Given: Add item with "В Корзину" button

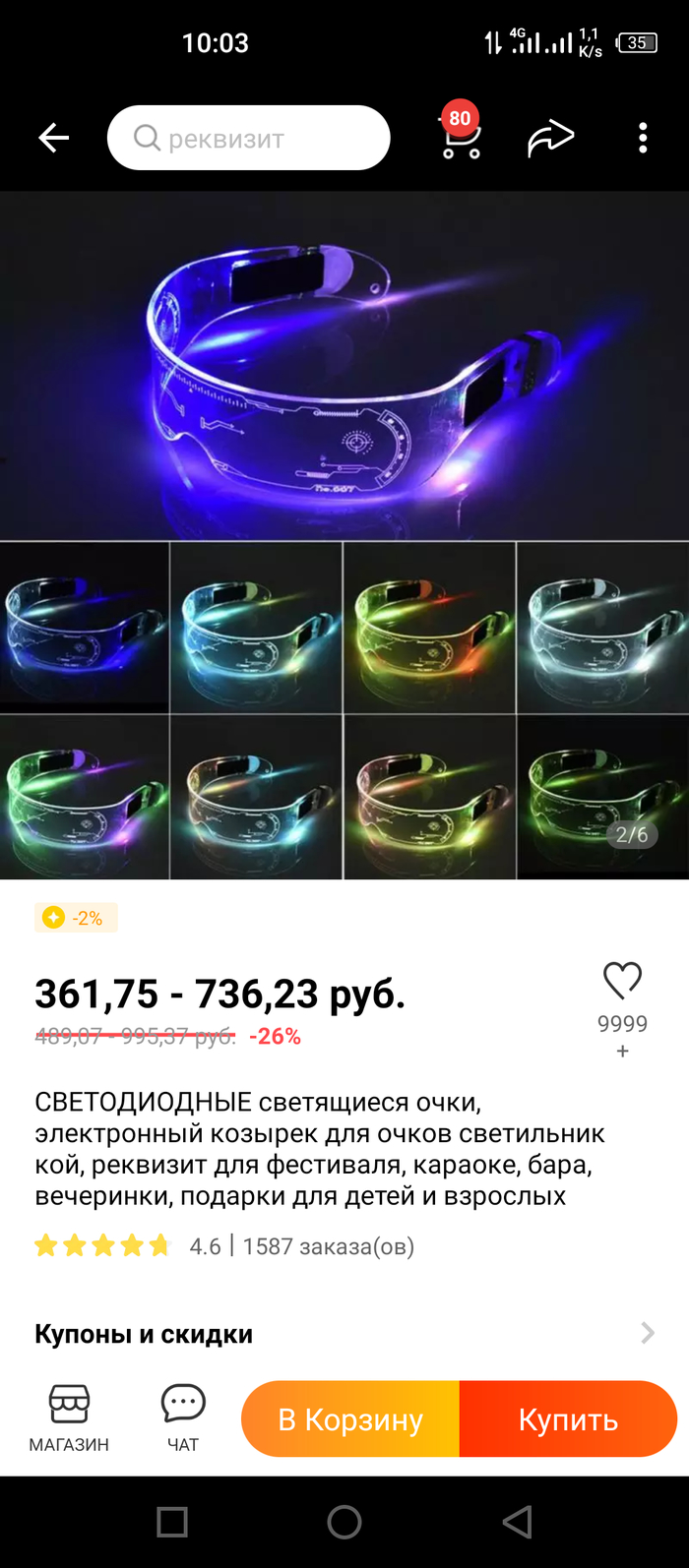Looking at the screenshot, I should pyautogui.click(x=350, y=1419).
